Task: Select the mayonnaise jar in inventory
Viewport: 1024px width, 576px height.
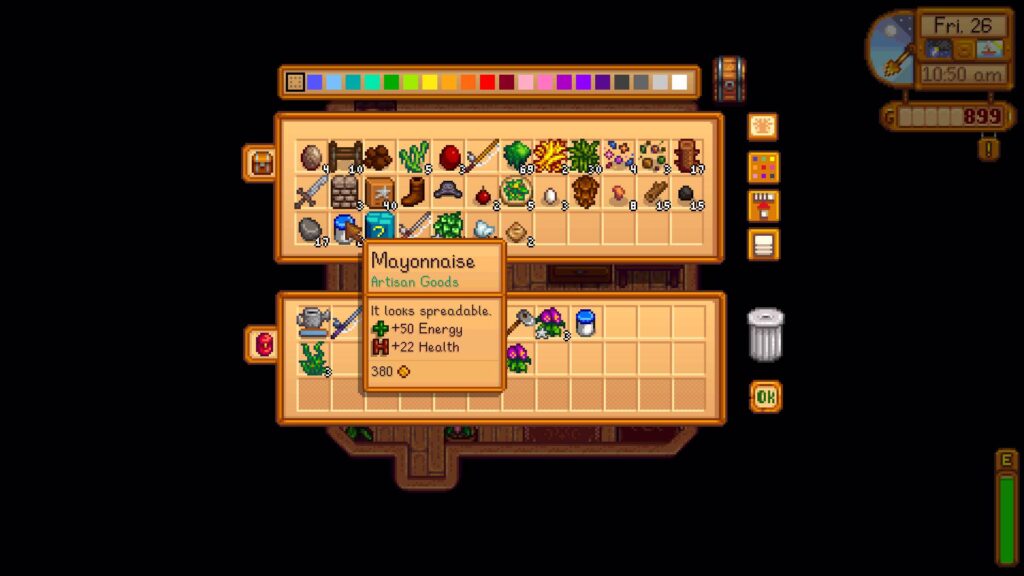Action: [x=585, y=322]
